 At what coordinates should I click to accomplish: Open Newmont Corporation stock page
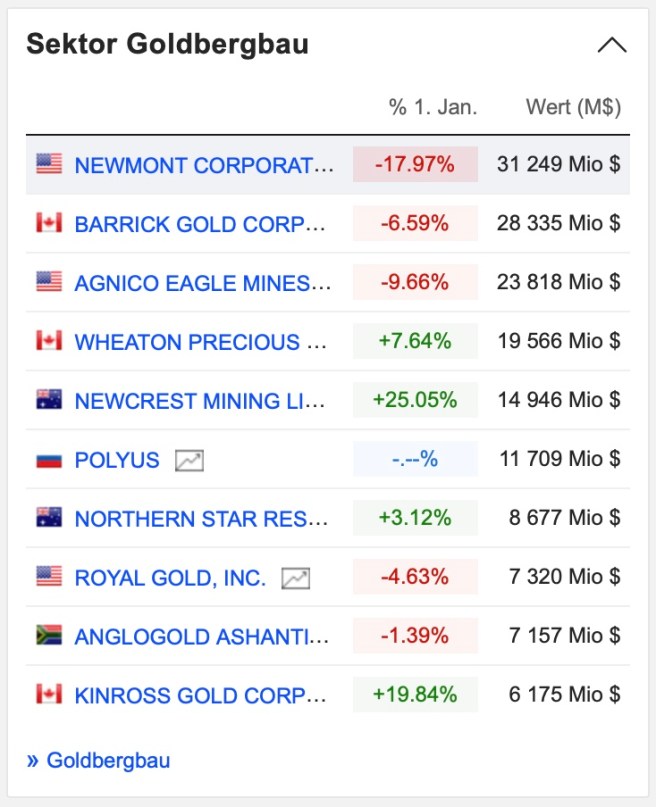click(204, 165)
